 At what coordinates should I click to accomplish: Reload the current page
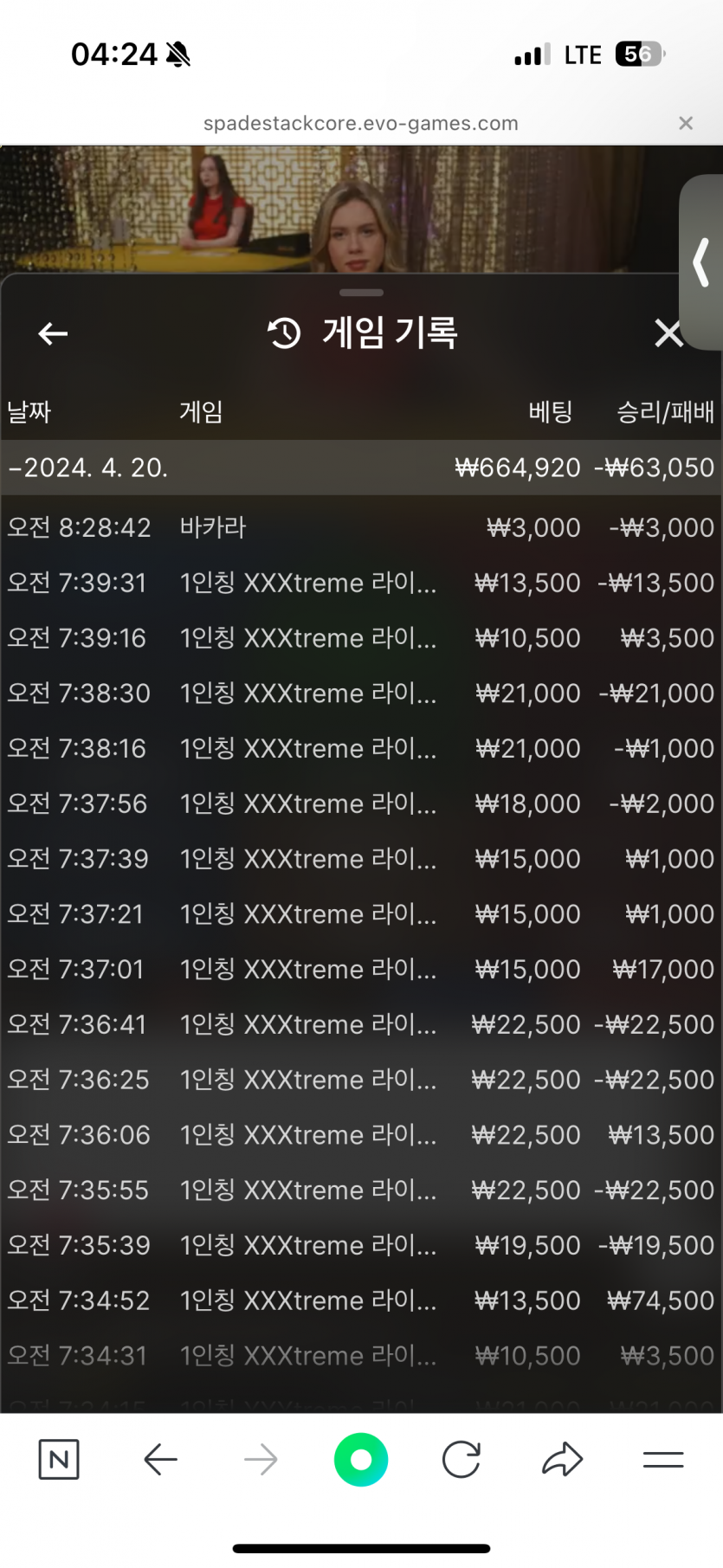pos(461,1460)
